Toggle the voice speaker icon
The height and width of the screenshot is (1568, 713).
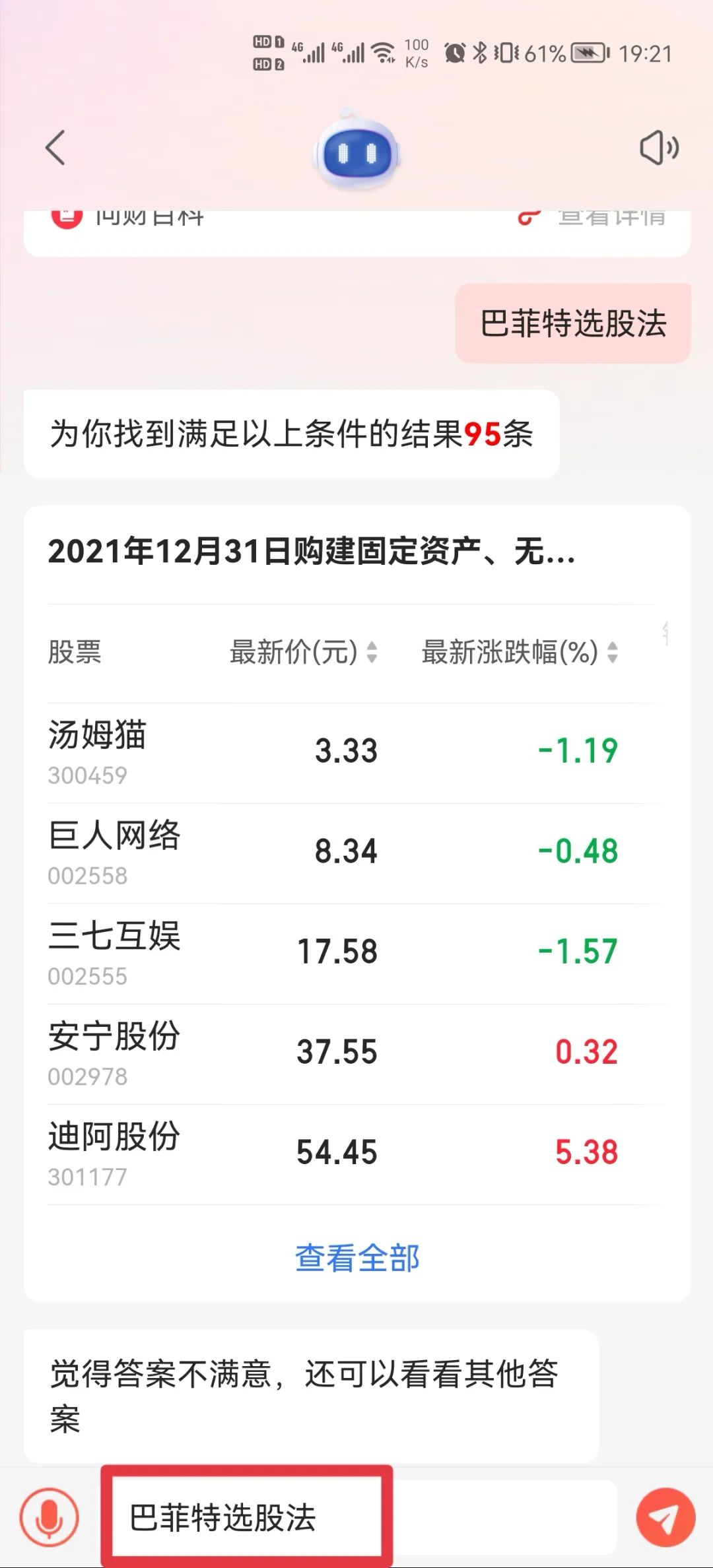pos(658,148)
